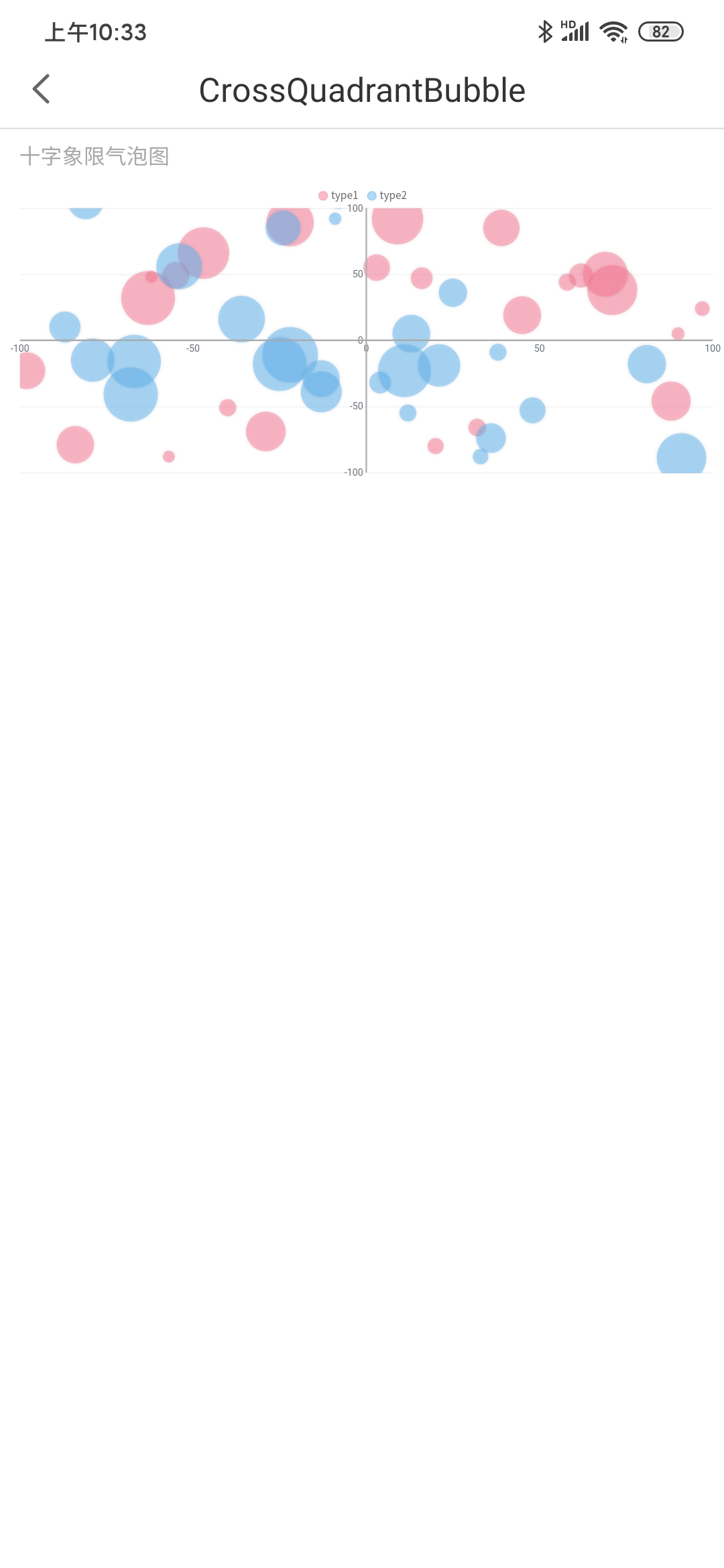Image resolution: width=724 pixels, height=1568 pixels.
Task: Go back using the header arrow
Action: coord(42,89)
